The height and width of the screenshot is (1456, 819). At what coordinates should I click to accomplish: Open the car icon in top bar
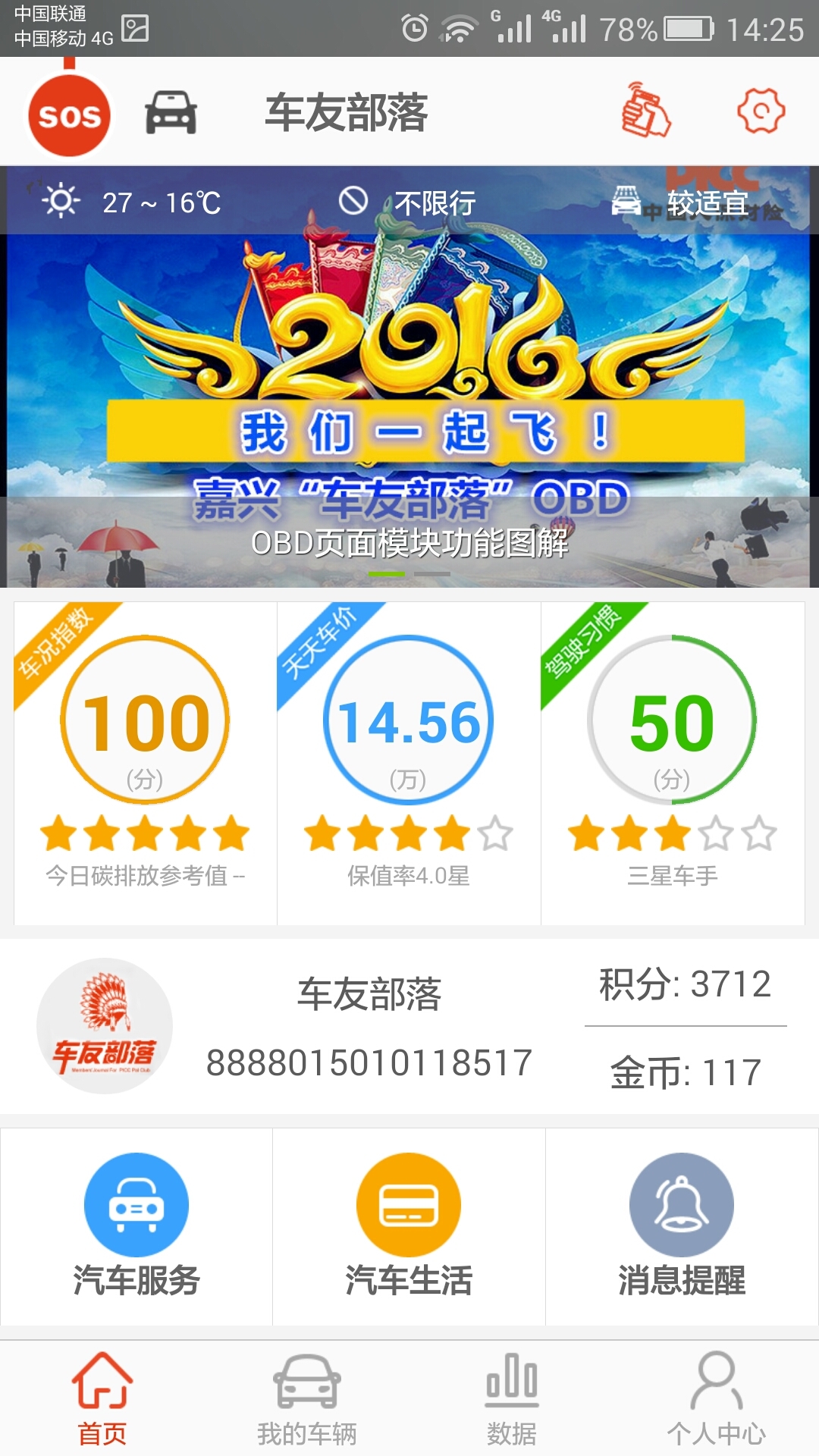(171, 112)
